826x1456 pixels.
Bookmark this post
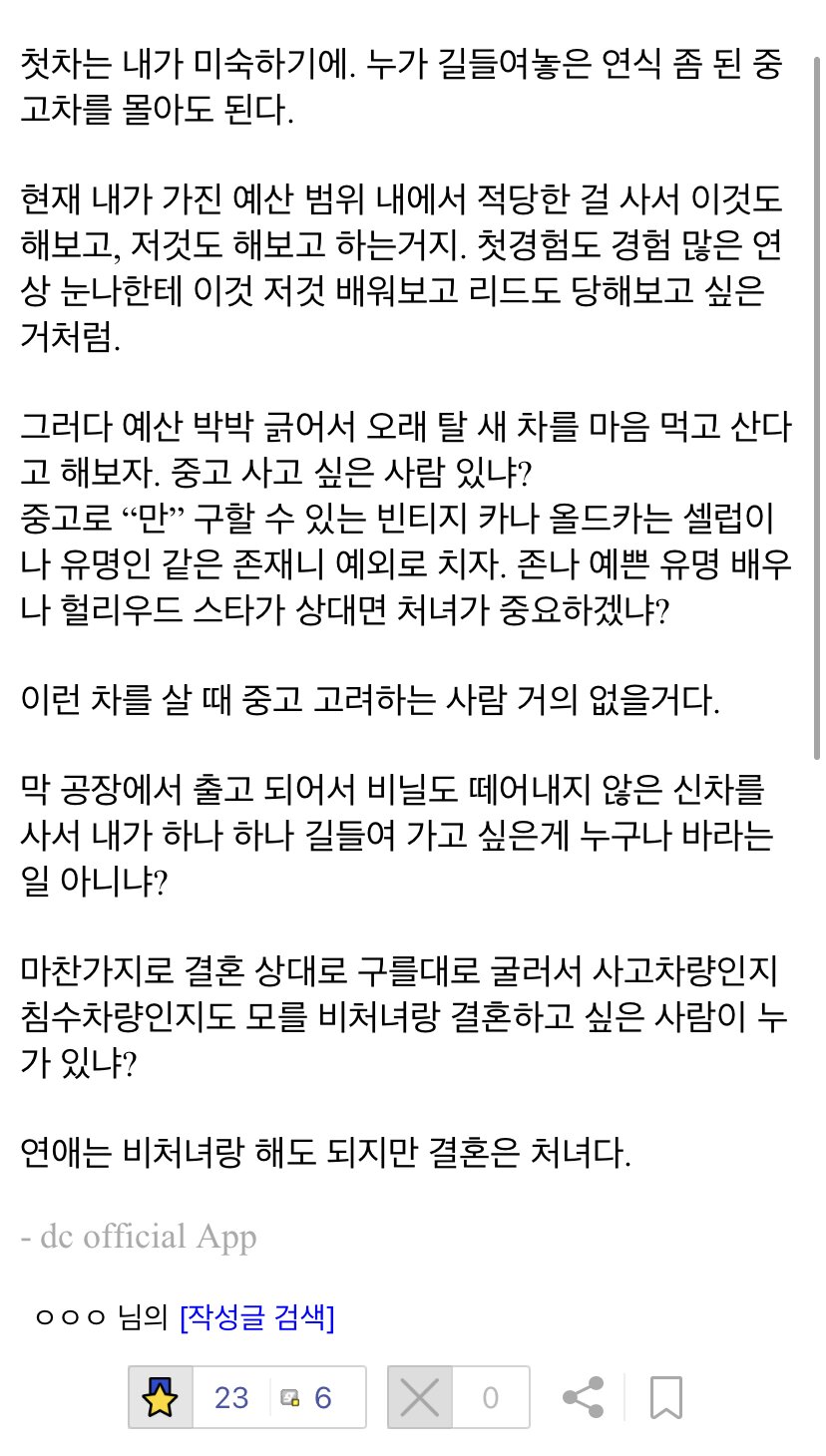click(665, 1397)
